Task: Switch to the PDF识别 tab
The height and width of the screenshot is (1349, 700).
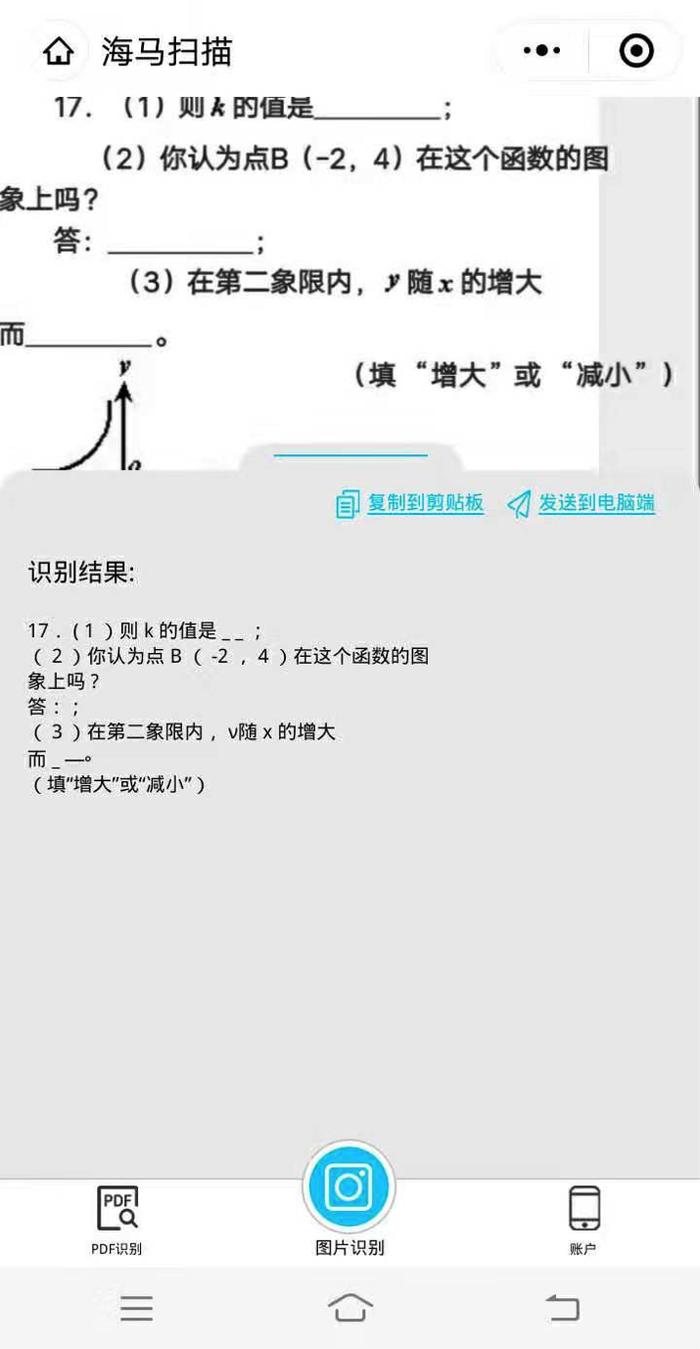Action: 117,1219
